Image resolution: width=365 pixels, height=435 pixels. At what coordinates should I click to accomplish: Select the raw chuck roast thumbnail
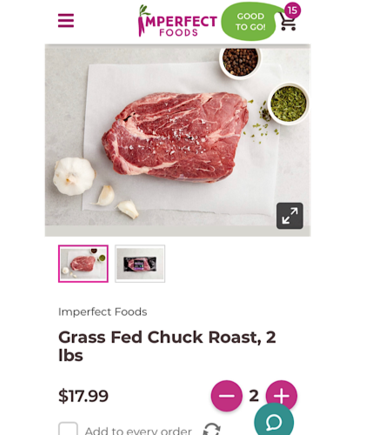point(83,264)
